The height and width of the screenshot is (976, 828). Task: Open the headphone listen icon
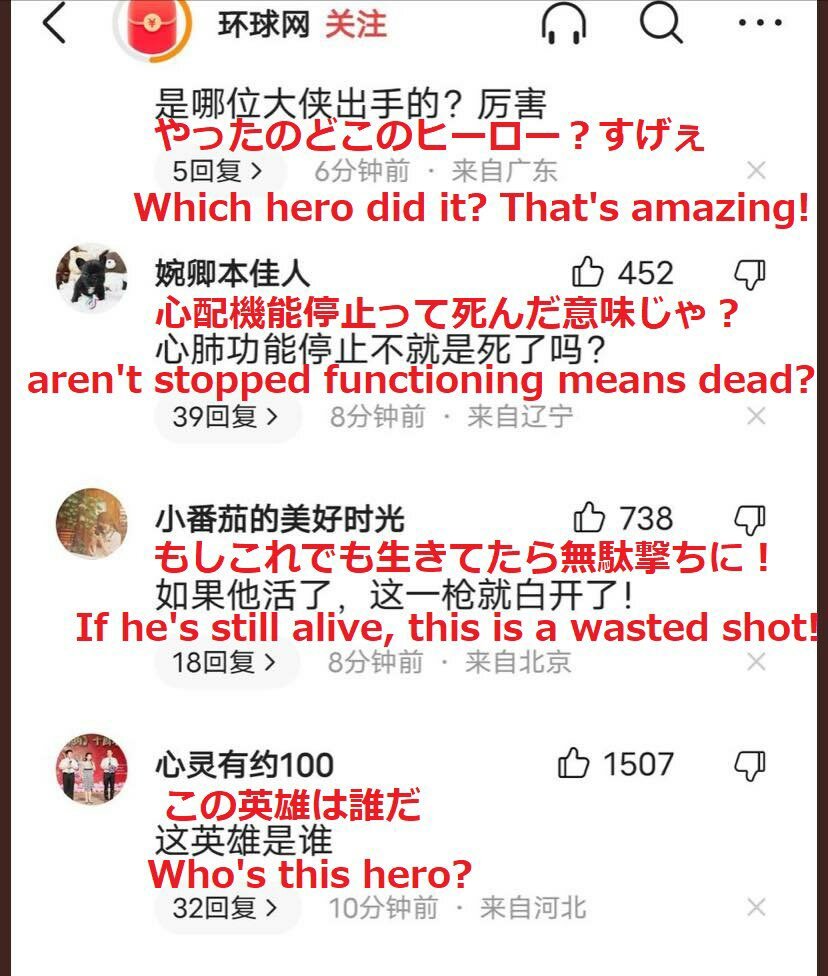point(563,23)
